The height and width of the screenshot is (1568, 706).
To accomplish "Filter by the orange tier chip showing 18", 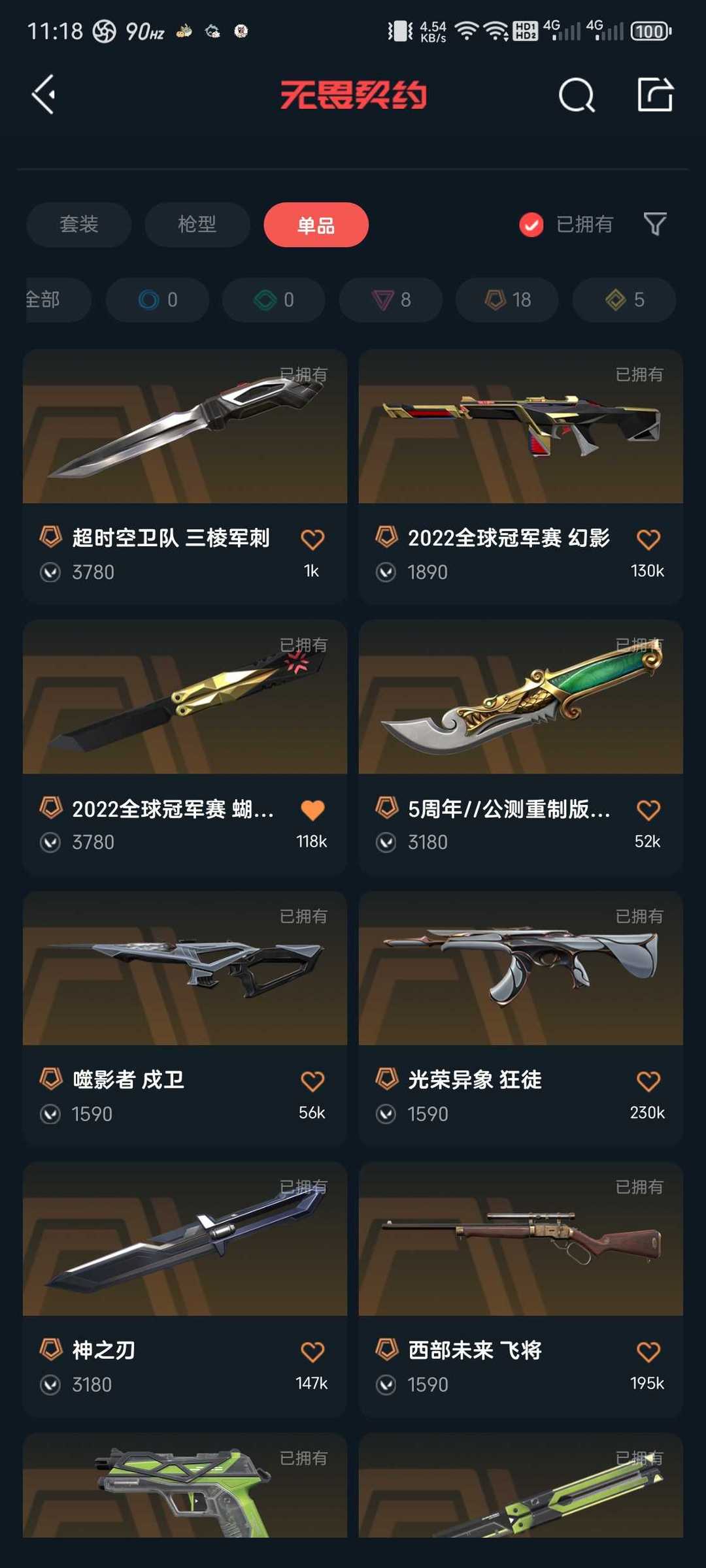I will 507,300.
